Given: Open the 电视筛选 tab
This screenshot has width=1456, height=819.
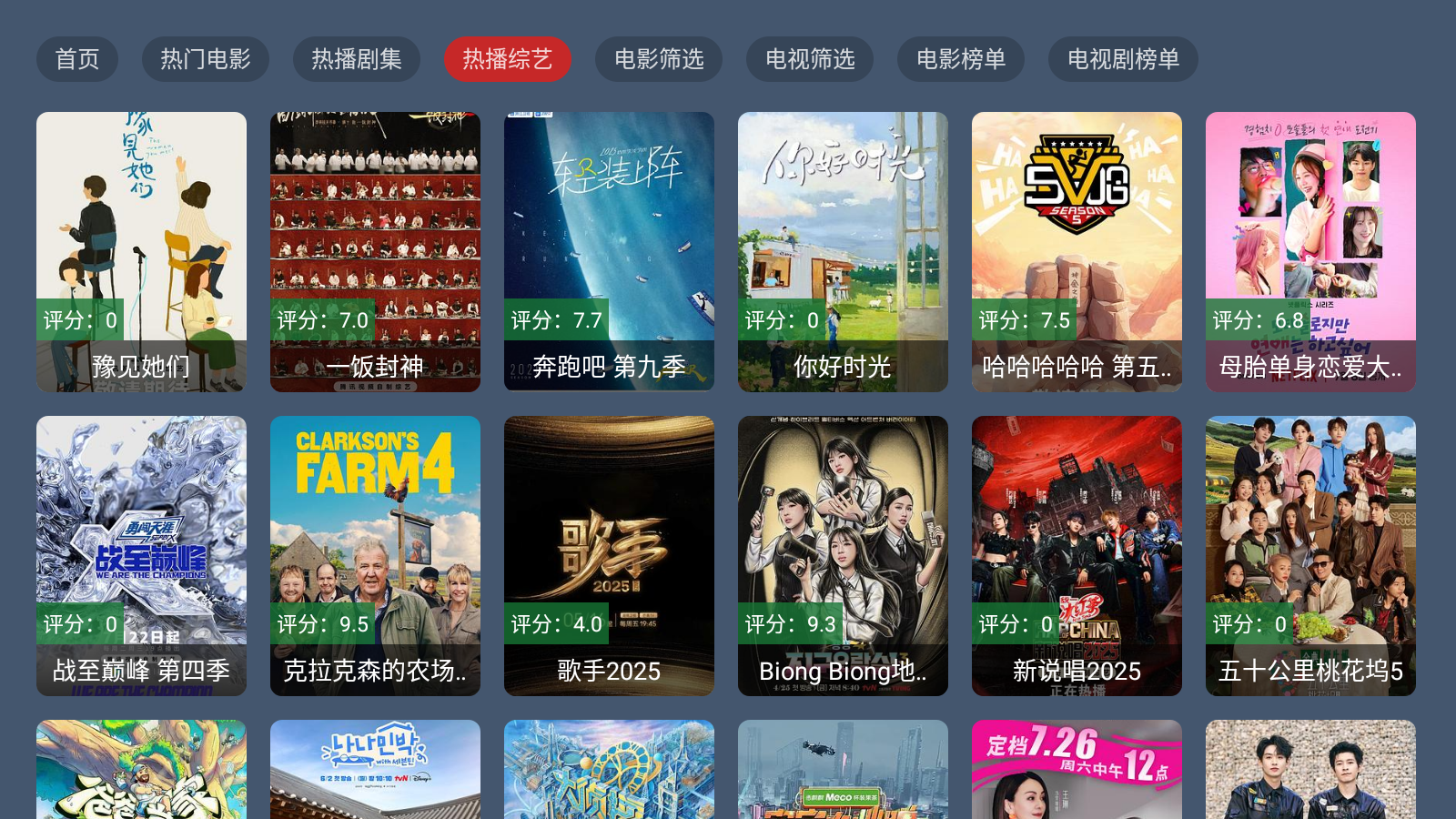Looking at the screenshot, I should 810,59.
